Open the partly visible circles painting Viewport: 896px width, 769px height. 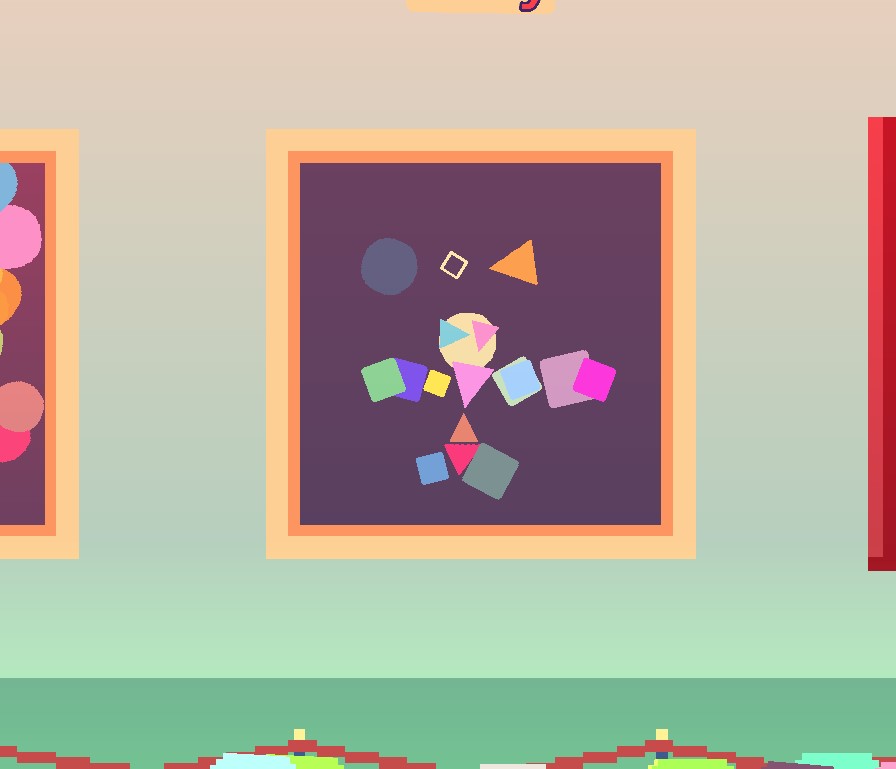(x=30, y=343)
